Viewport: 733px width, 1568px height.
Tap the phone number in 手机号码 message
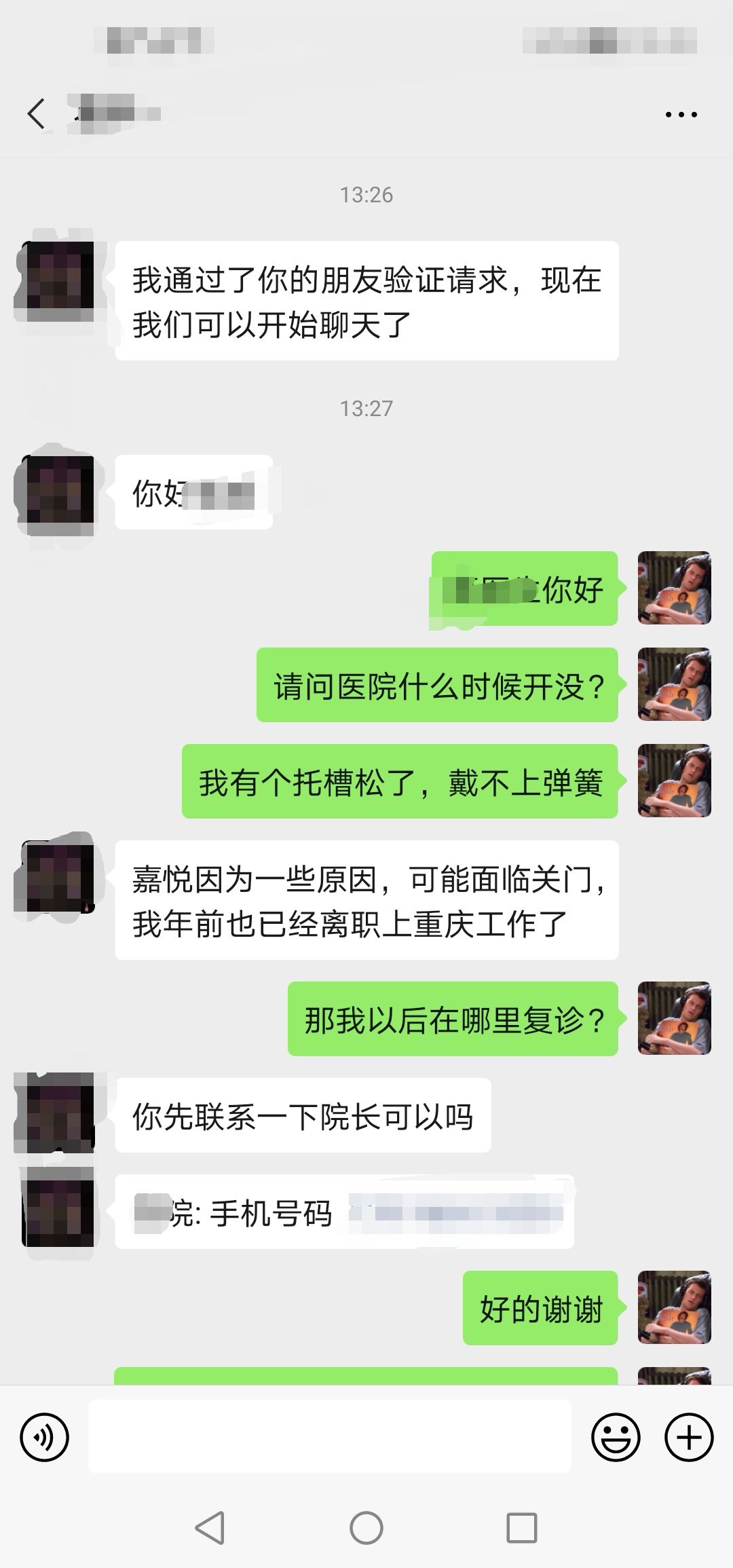[x=455, y=1213]
